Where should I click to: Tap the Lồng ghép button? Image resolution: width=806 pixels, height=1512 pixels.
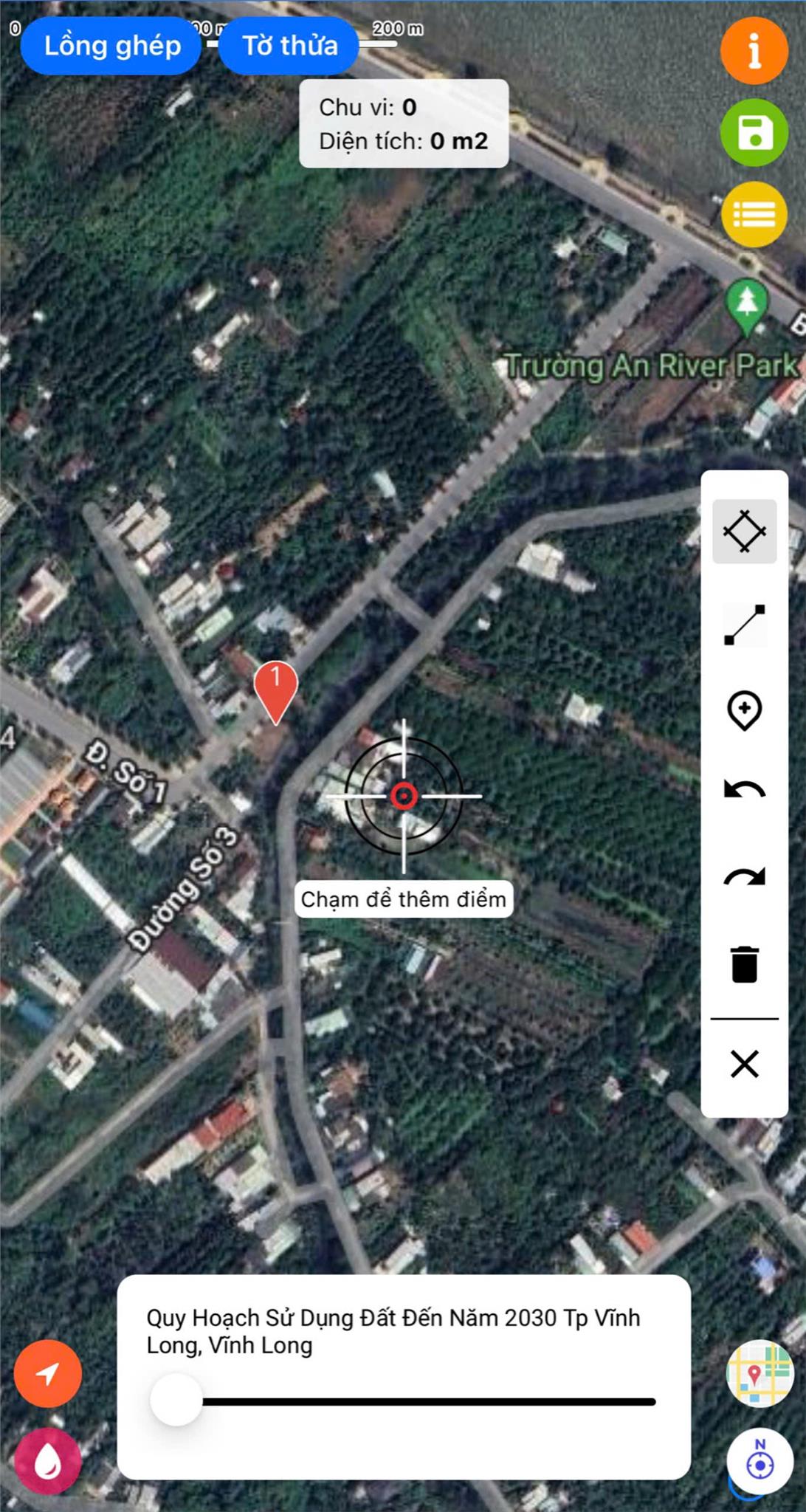(111, 46)
